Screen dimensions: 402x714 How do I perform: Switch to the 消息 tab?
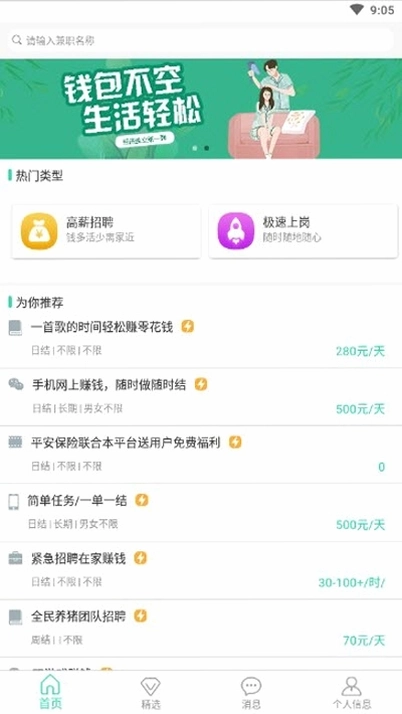click(x=251, y=692)
